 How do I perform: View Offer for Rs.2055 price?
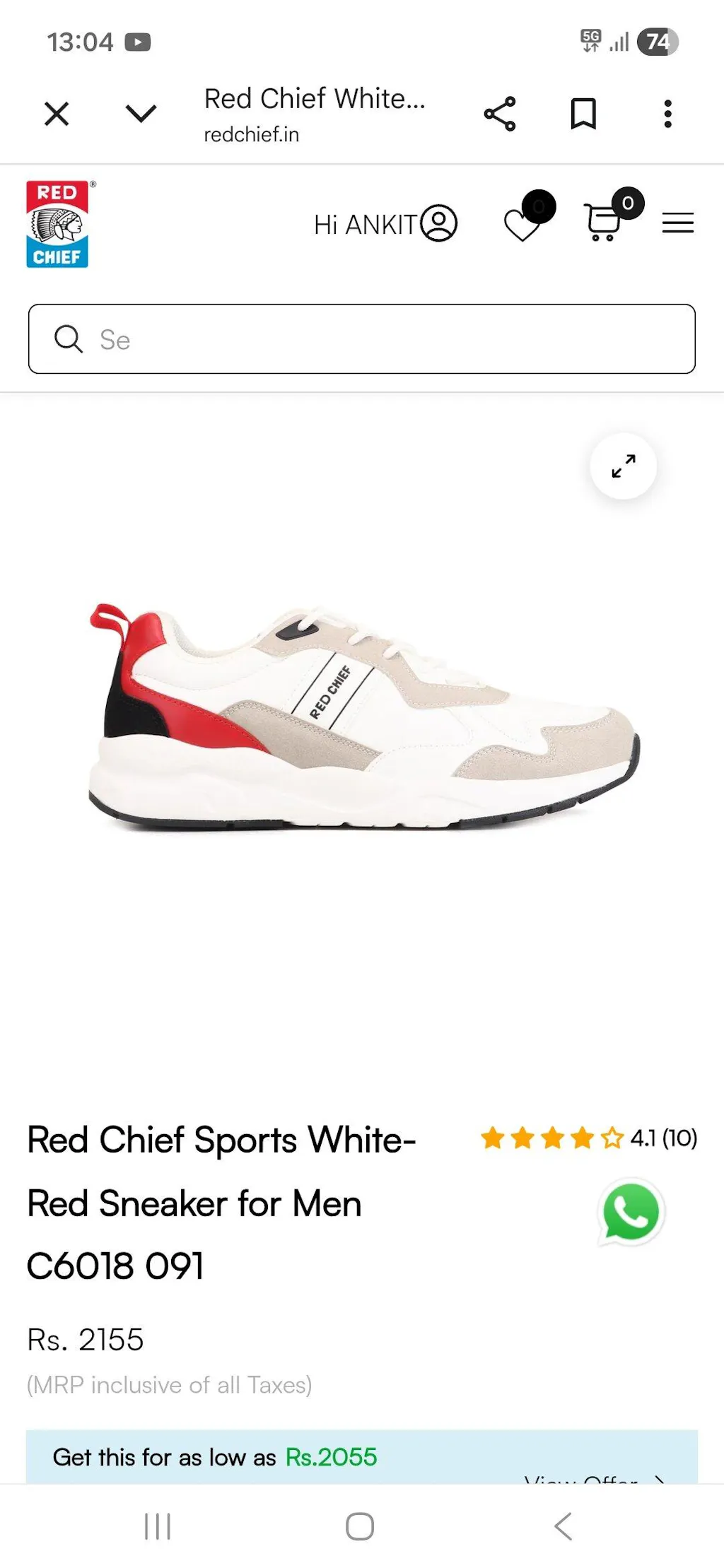(x=594, y=1477)
